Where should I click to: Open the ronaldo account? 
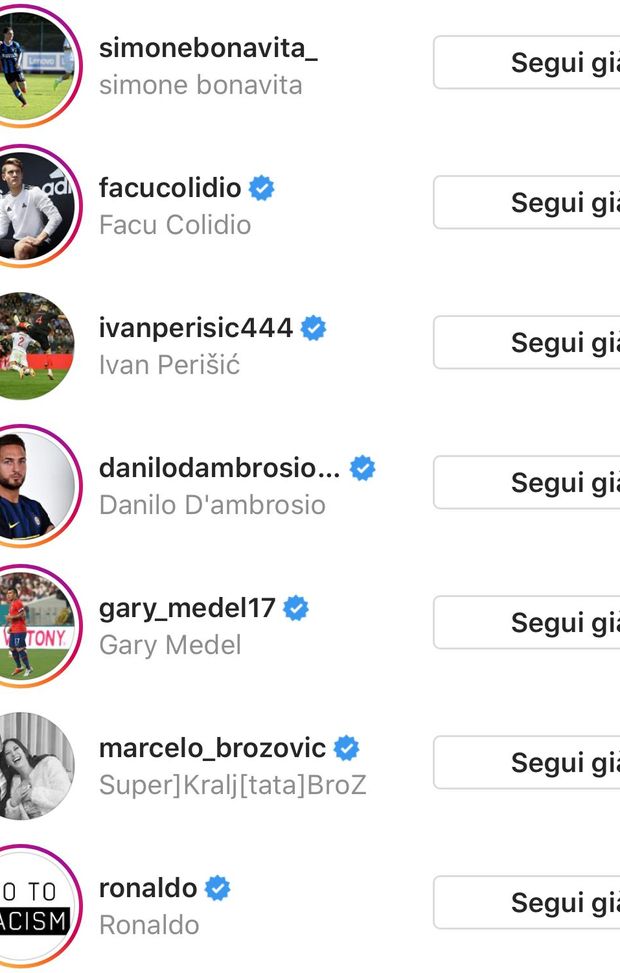(x=148, y=888)
